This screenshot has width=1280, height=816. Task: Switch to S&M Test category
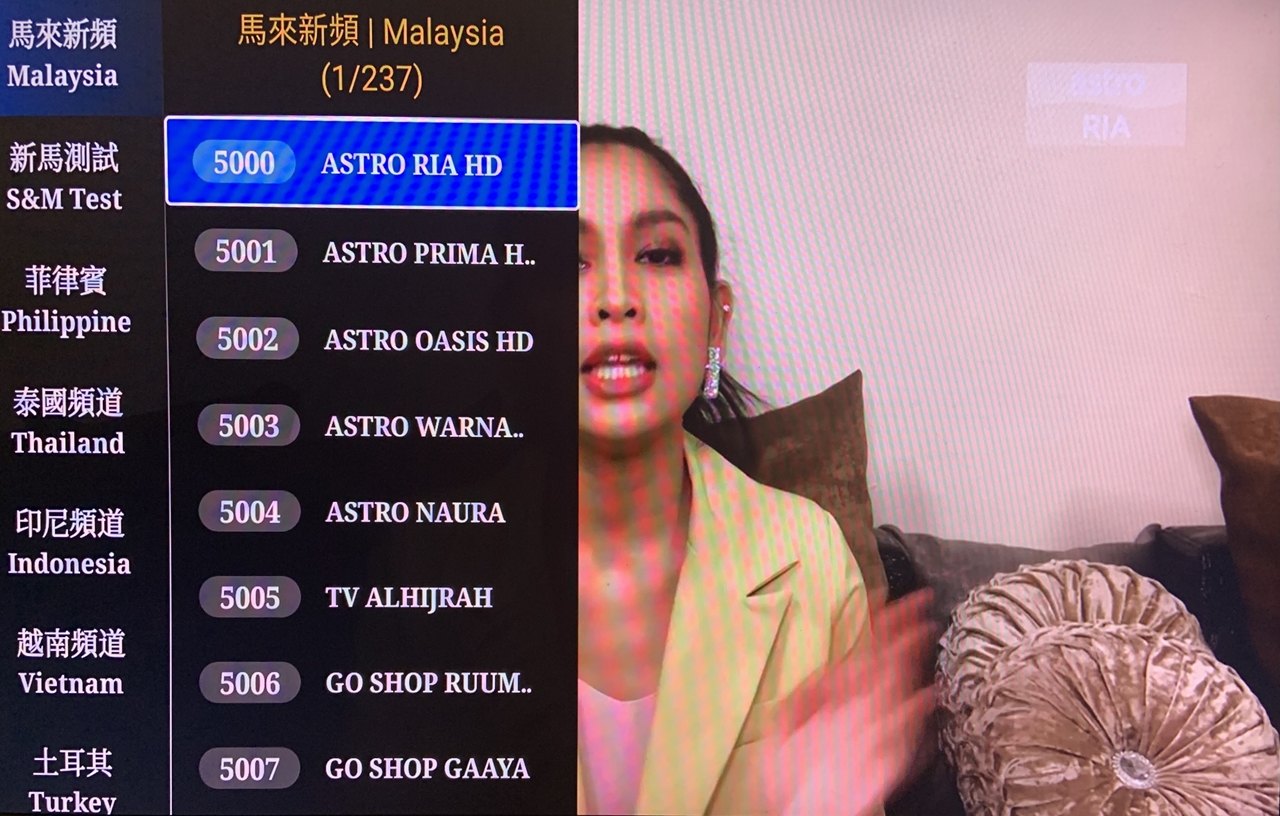65,178
